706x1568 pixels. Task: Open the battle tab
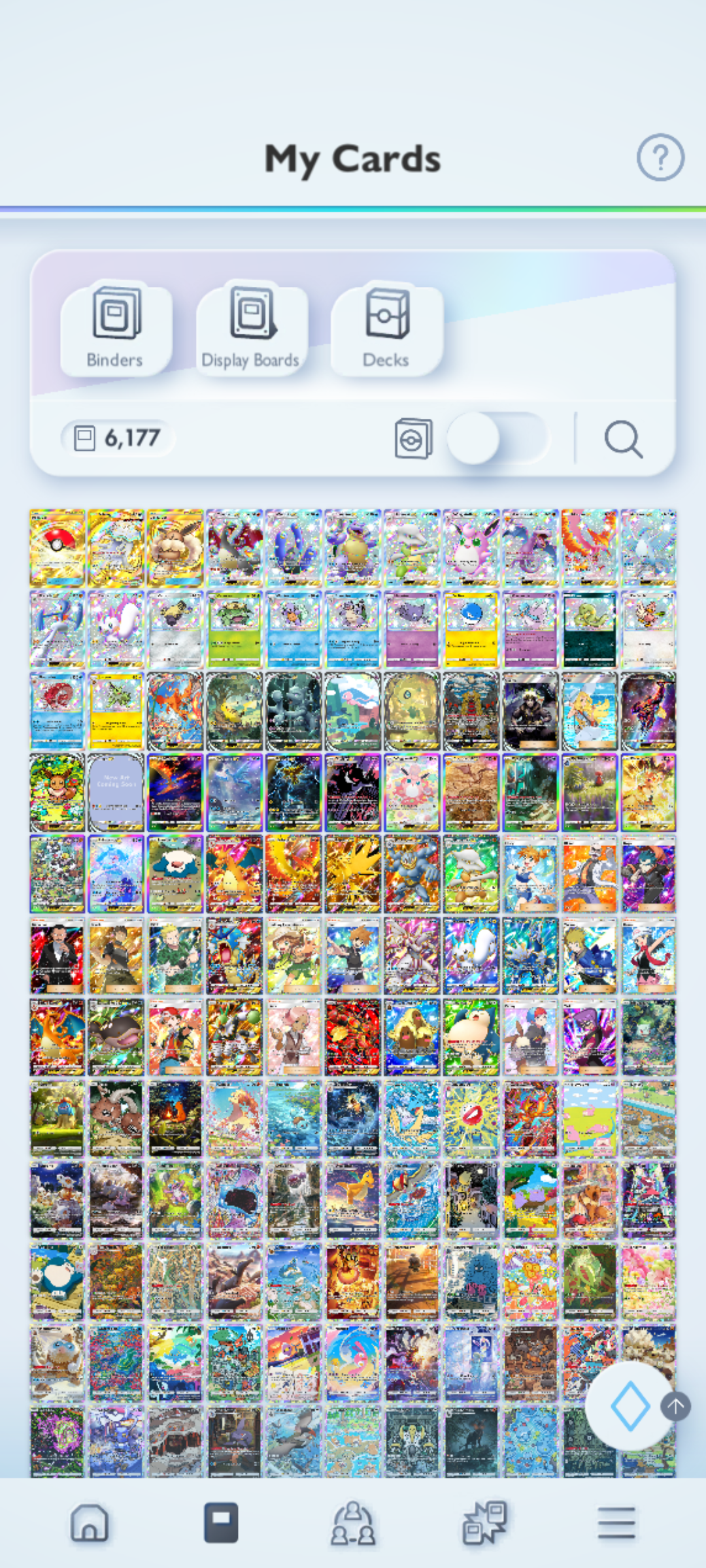pyautogui.click(x=484, y=1523)
